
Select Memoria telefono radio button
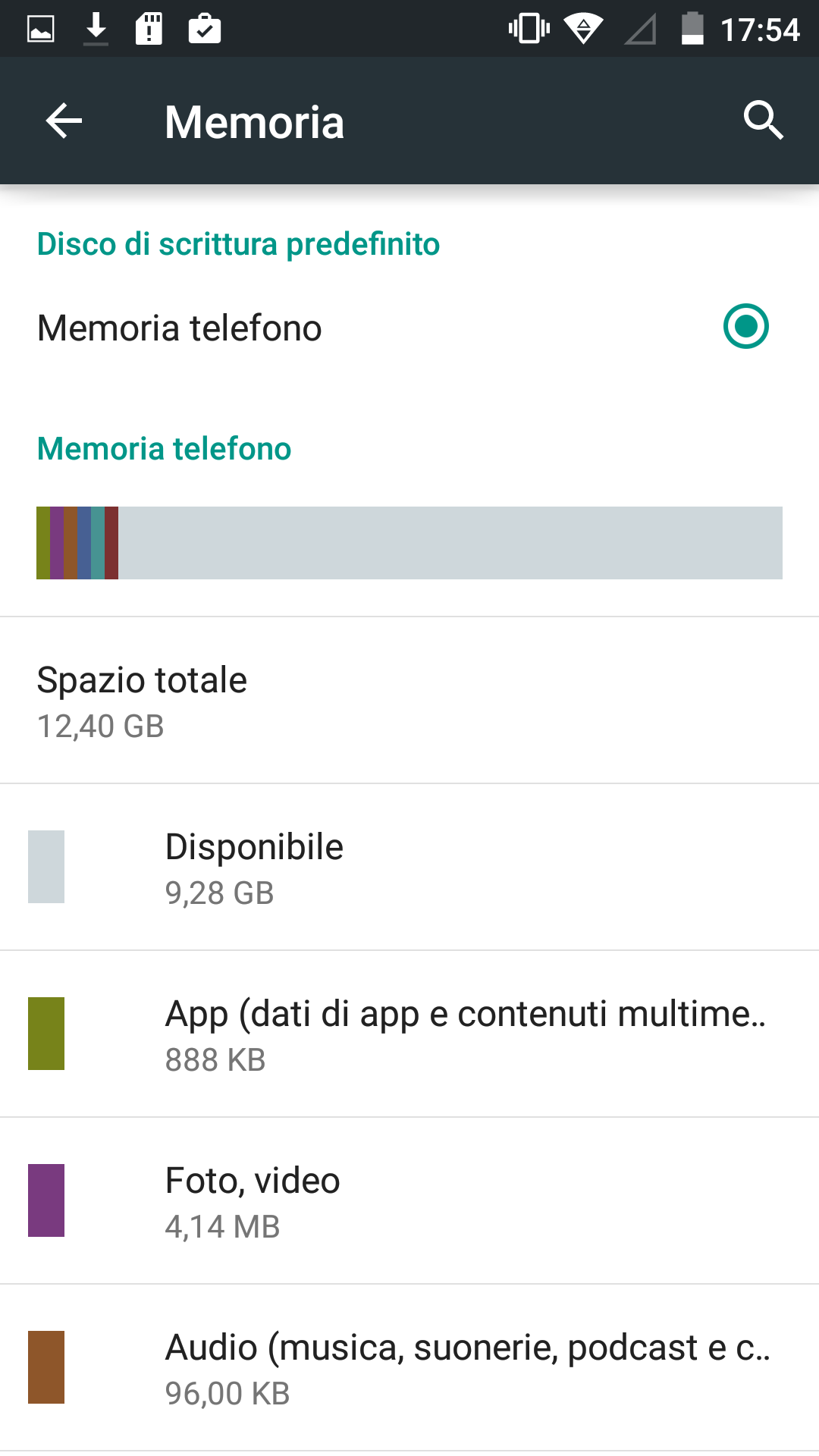[746, 327]
